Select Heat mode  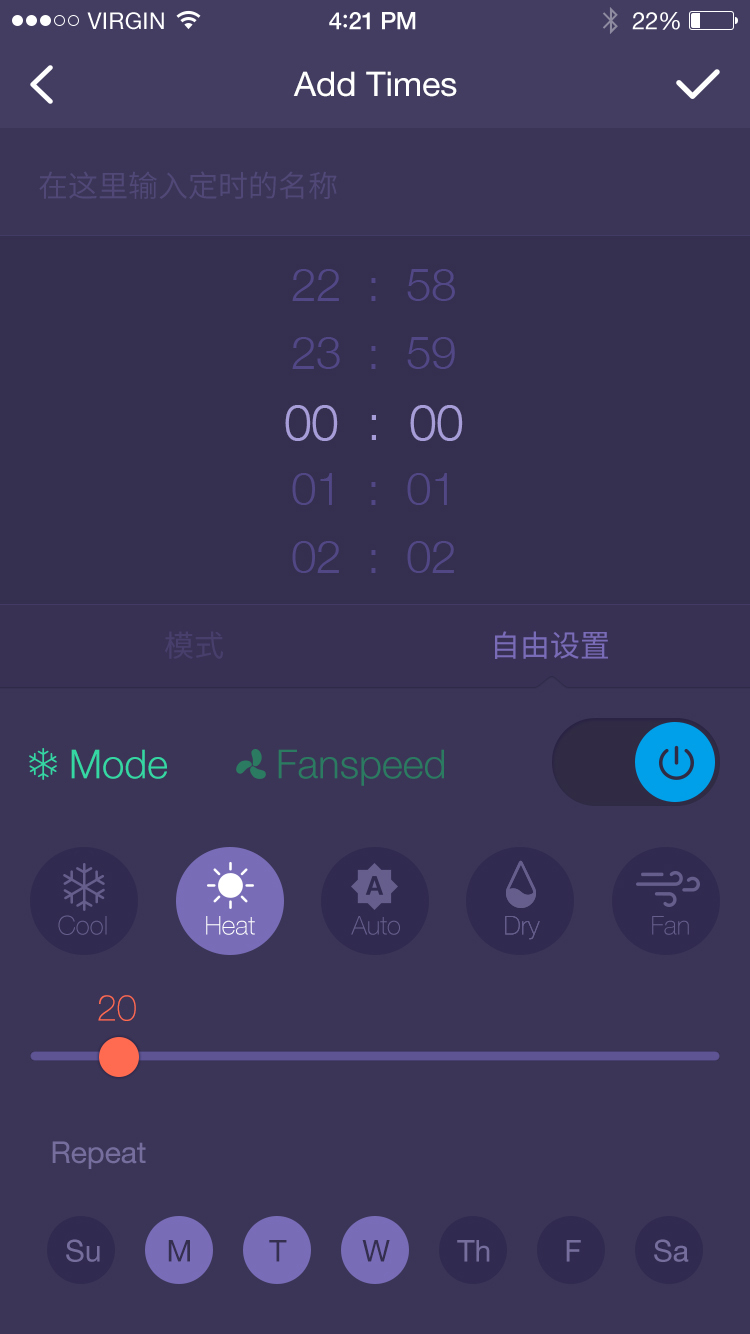pyautogui.click(x=230, y=901)
